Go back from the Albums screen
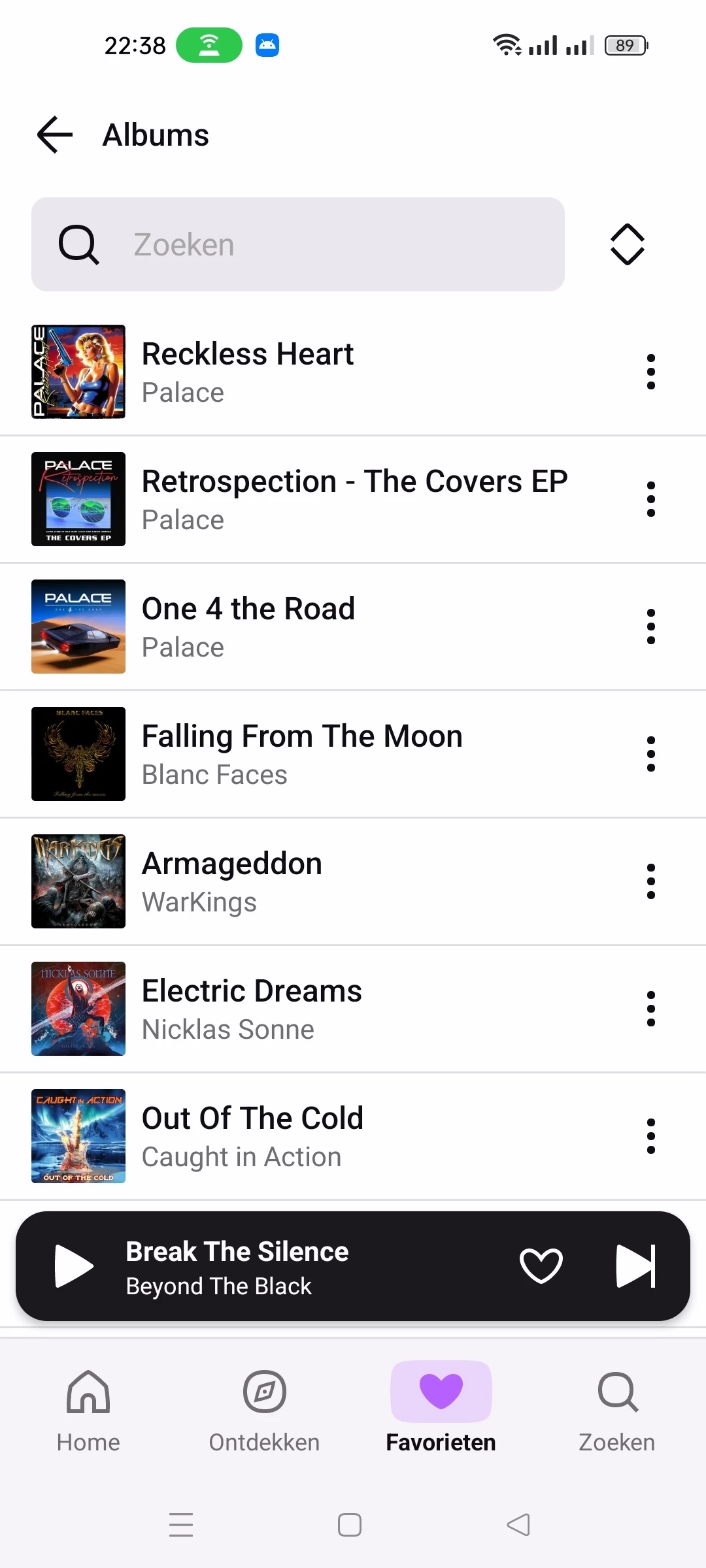This screenshot has height=1568, width=706. [55, 135]
